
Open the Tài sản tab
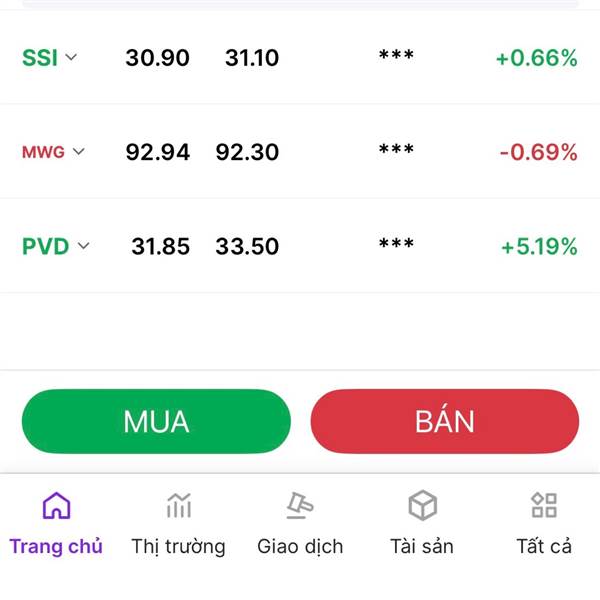tap(422, 523)
